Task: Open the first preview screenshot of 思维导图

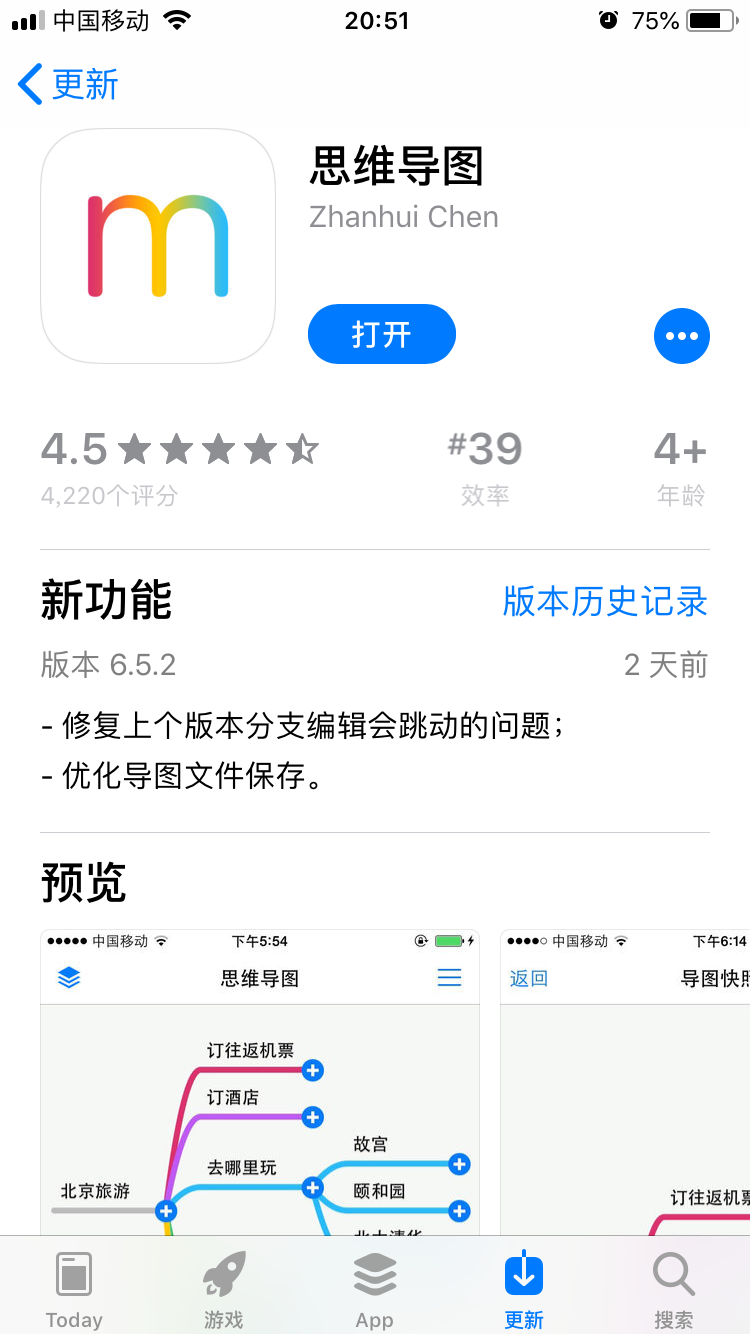Action: coord(260,1080)
